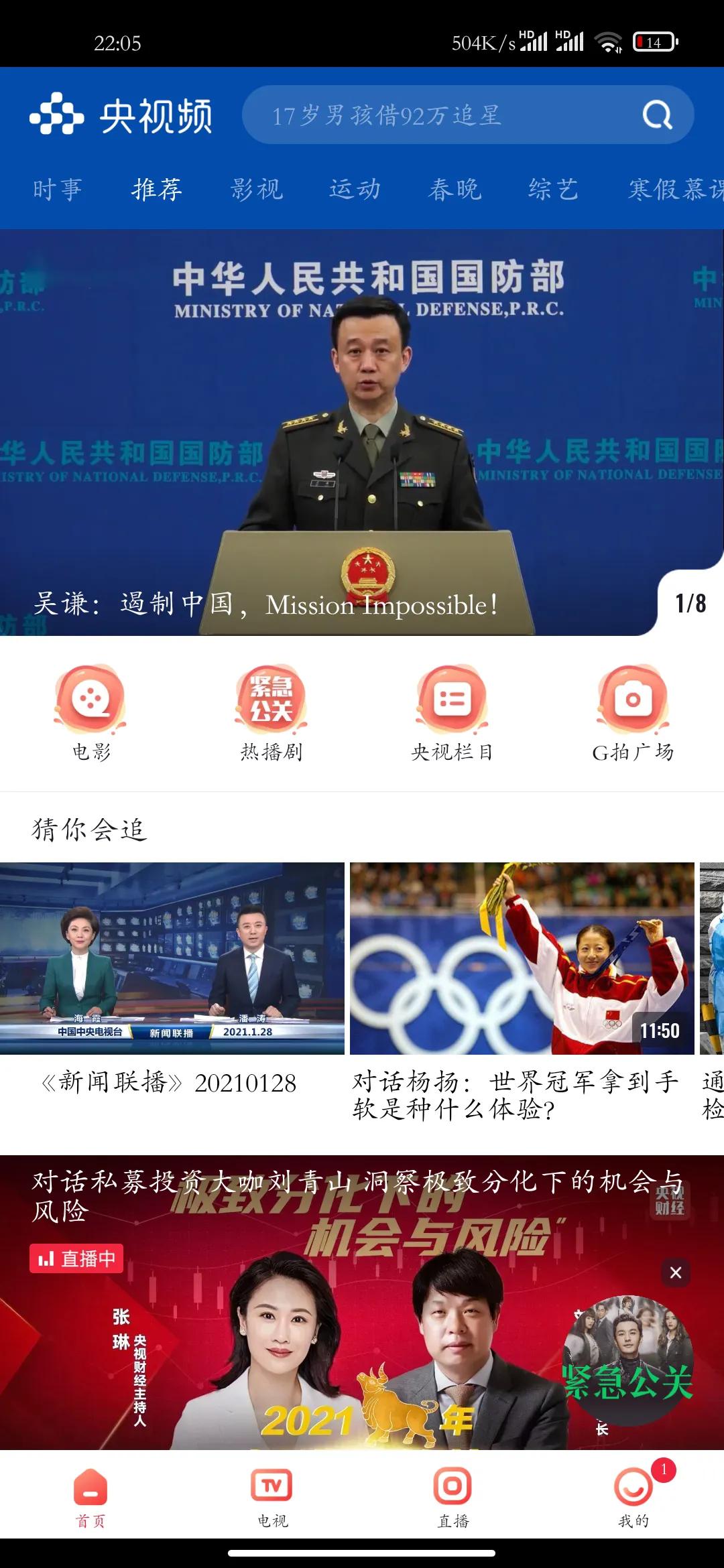Open the 运动 tab
Screen dimensions: 724x1568
pos(355,190)
